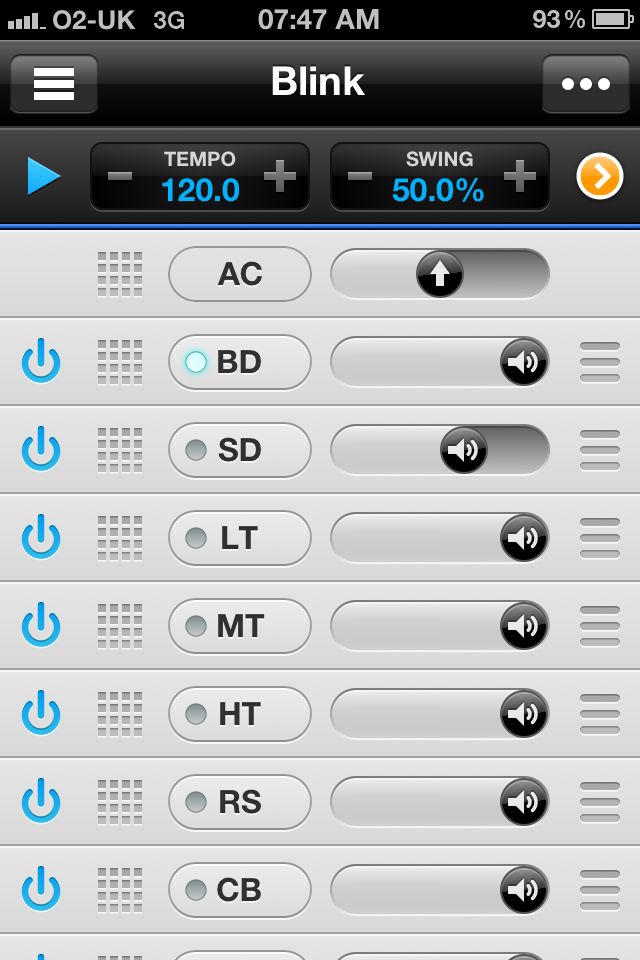Select the AC track button

coord(240,274)
